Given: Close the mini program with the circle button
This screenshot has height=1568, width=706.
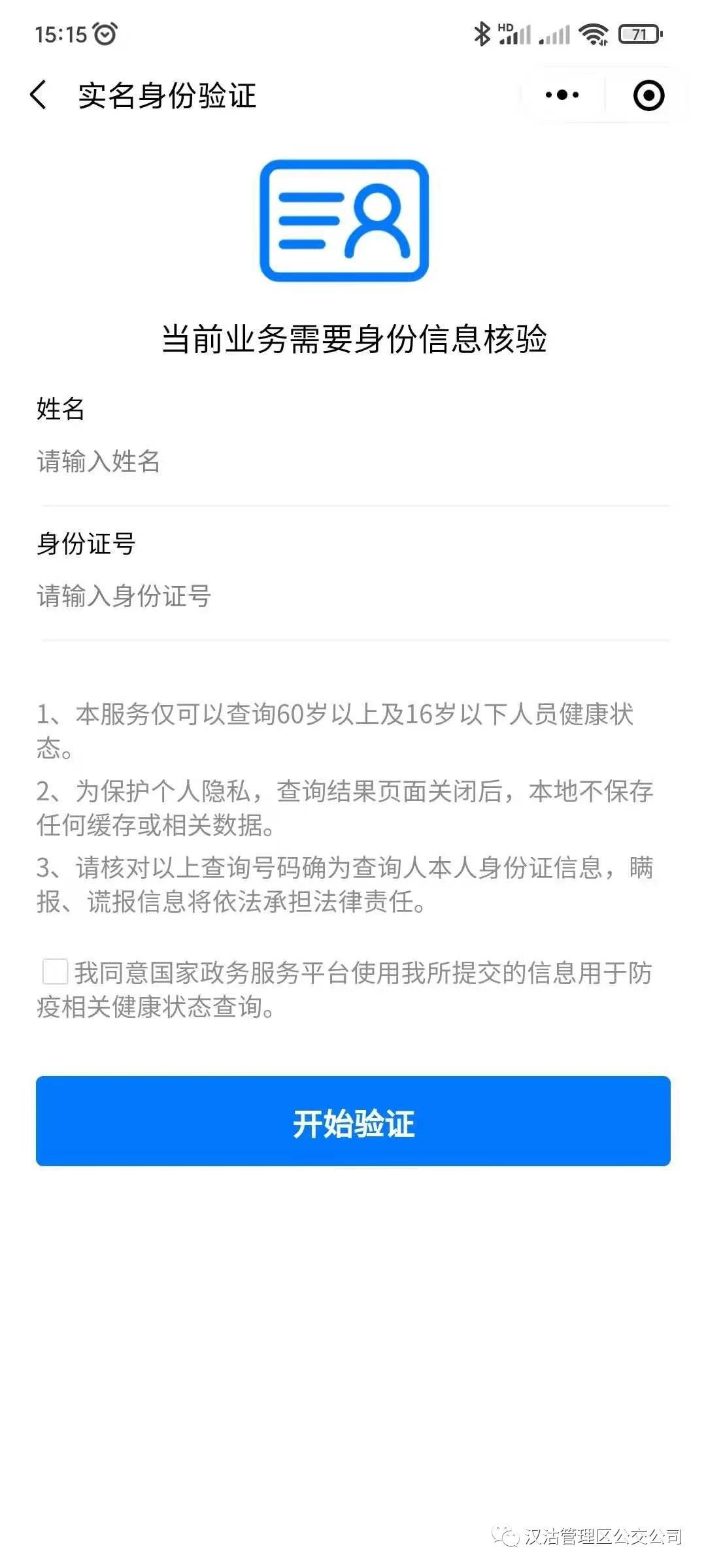Looking at the screenshot, I should point(648,95).
